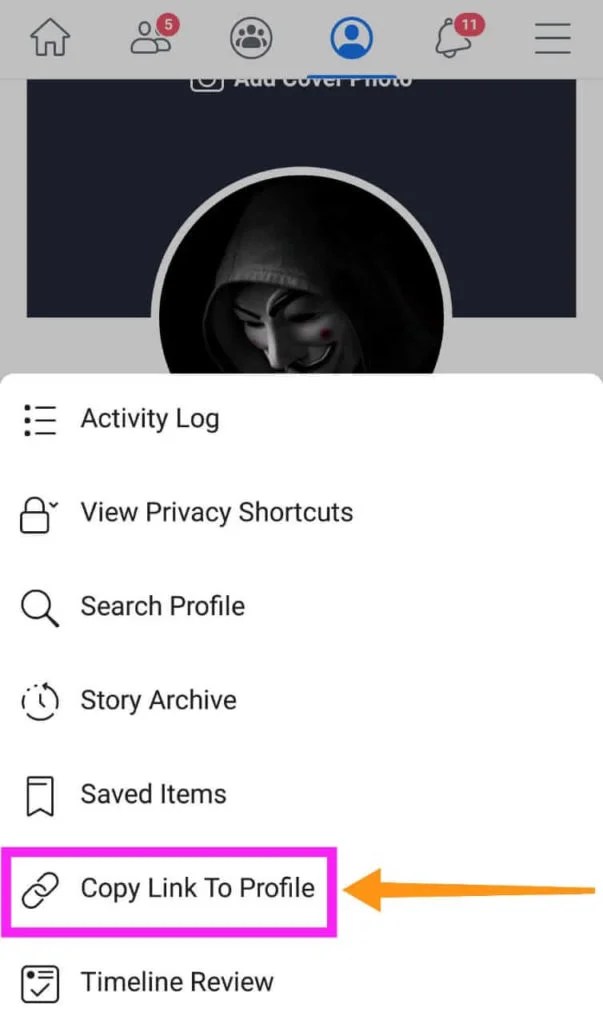Switch to the Groups tab
Viewport: 603px width, 1024px height.
[x=250, y=38]
